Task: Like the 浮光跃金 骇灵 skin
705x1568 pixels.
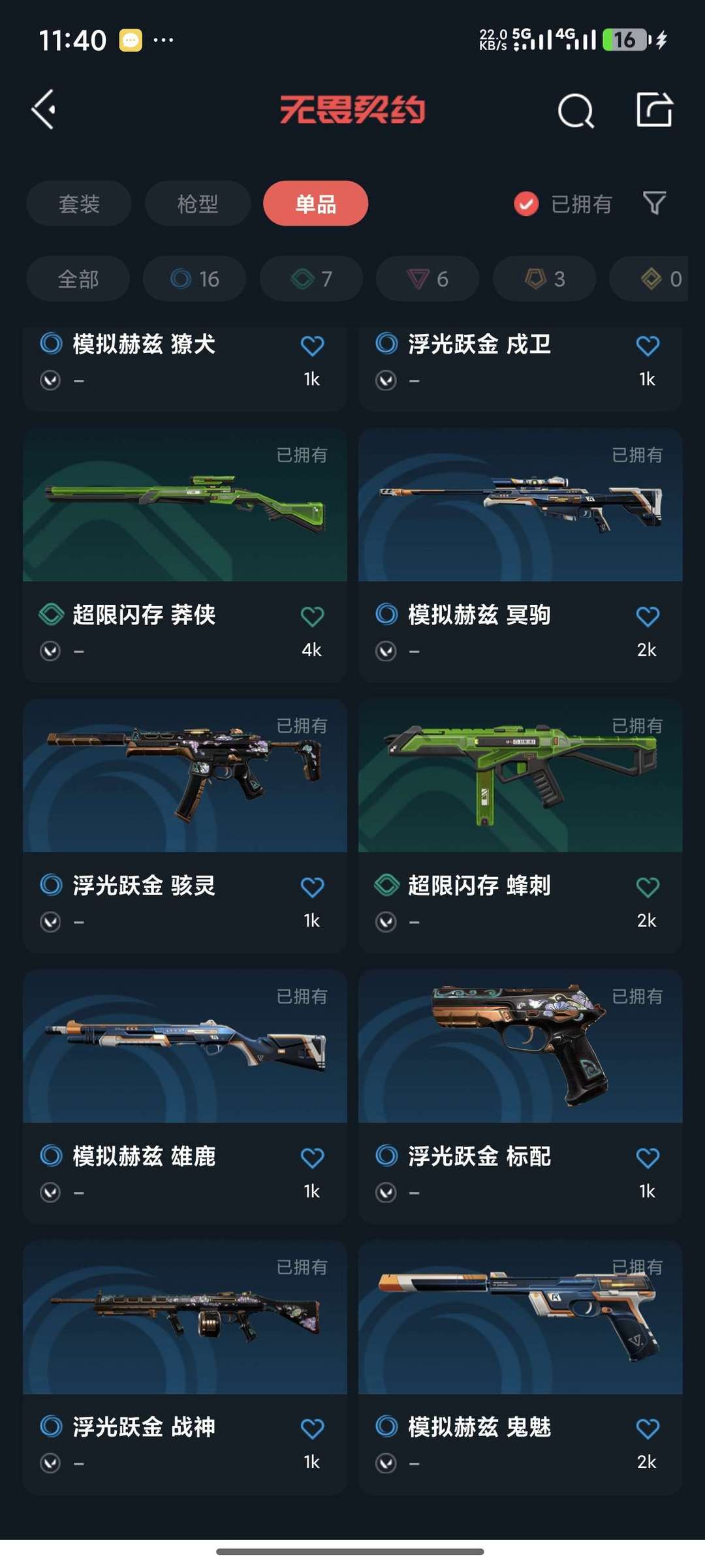Action: point(312,887)
